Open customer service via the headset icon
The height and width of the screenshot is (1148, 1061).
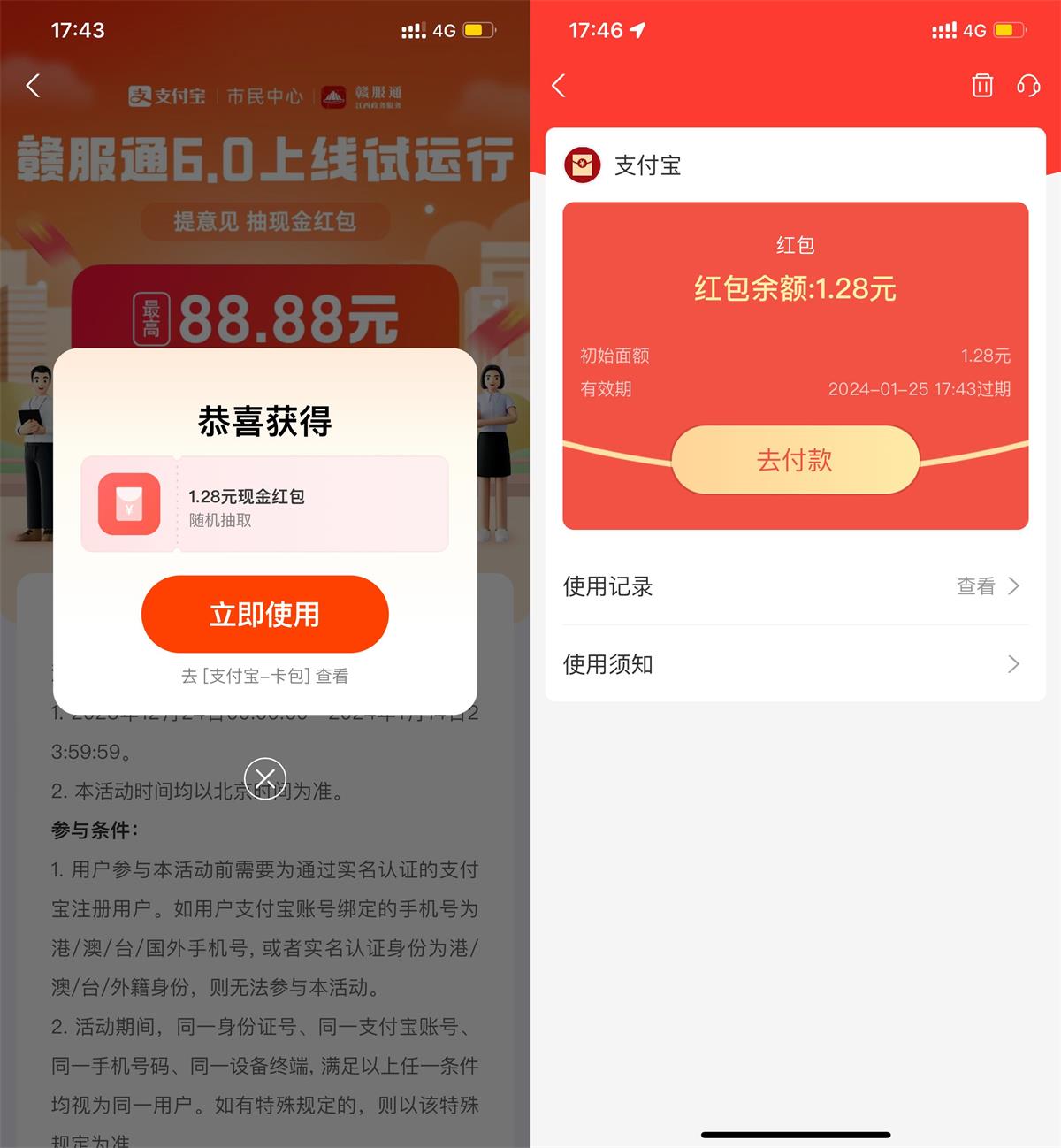[x=1028, y=86]
